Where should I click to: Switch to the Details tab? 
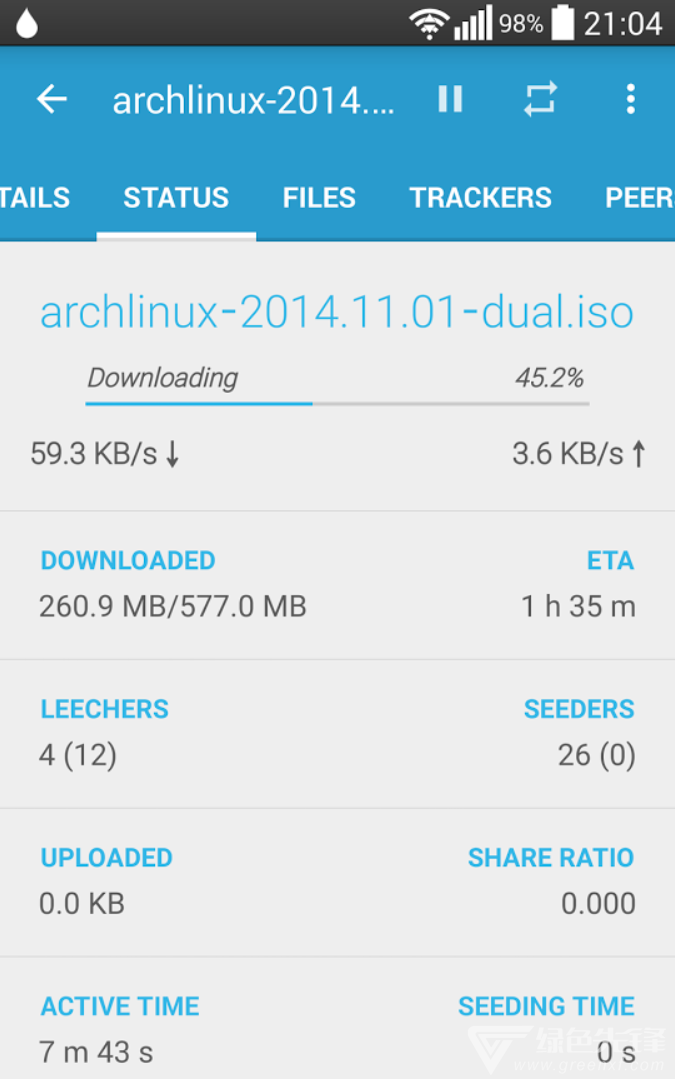coord(35,198)
